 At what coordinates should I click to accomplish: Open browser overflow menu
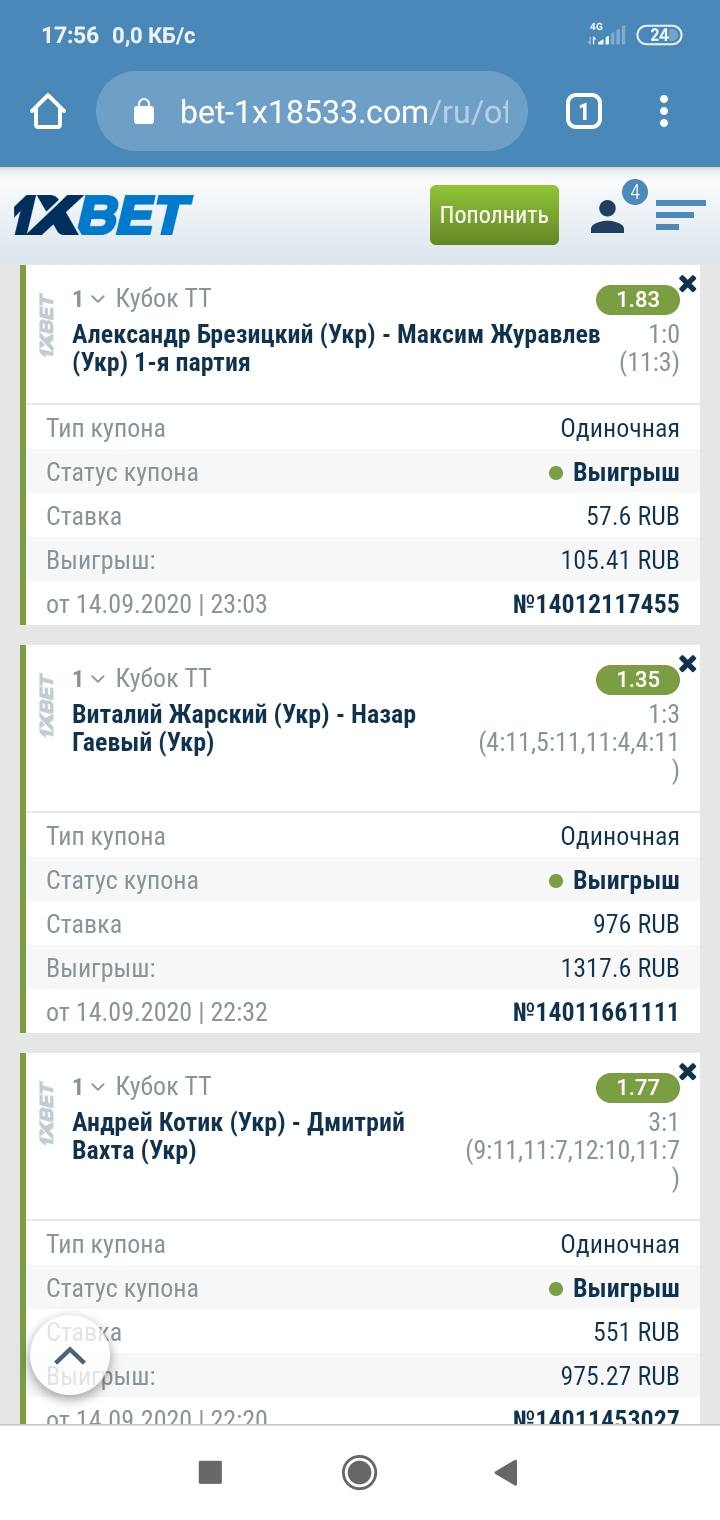665,112
